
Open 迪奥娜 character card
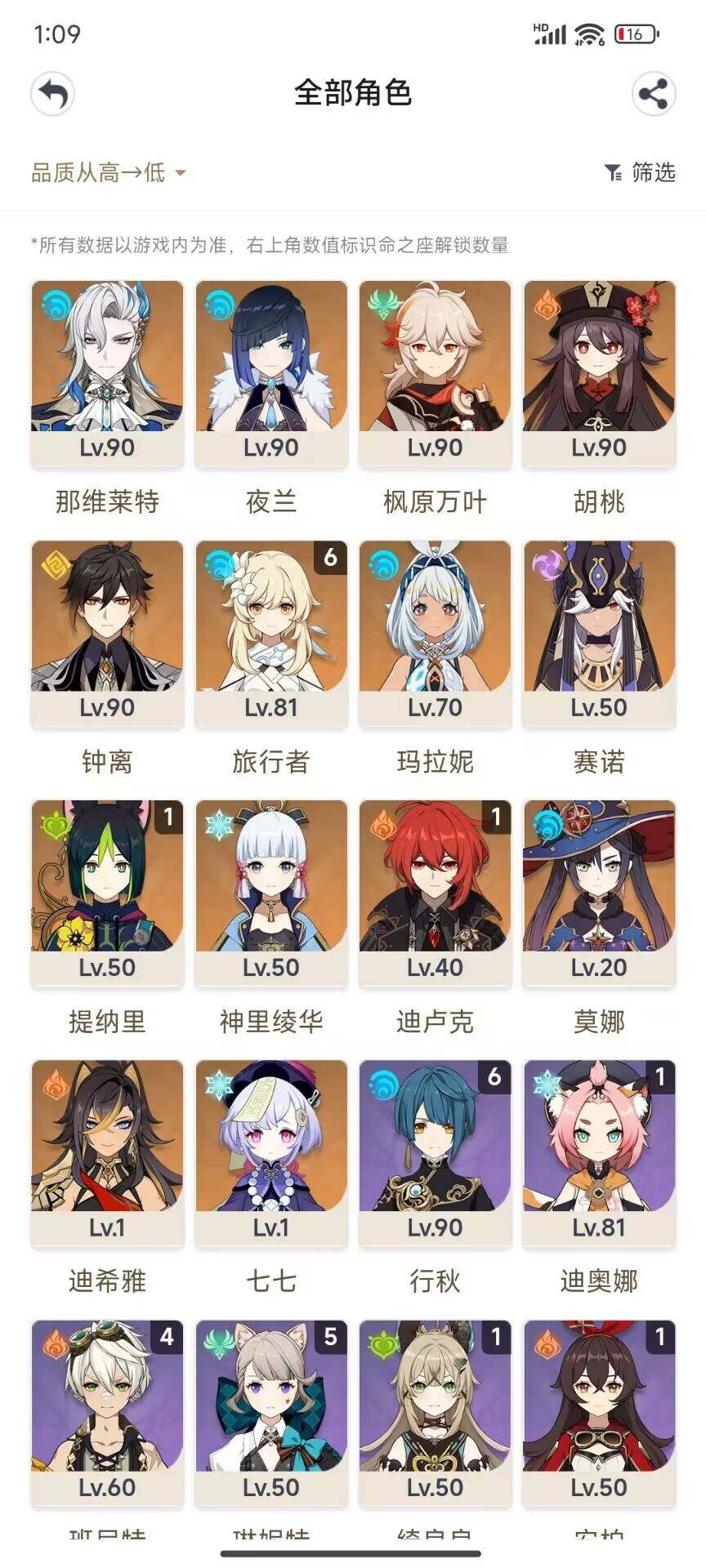(599, 1153)
